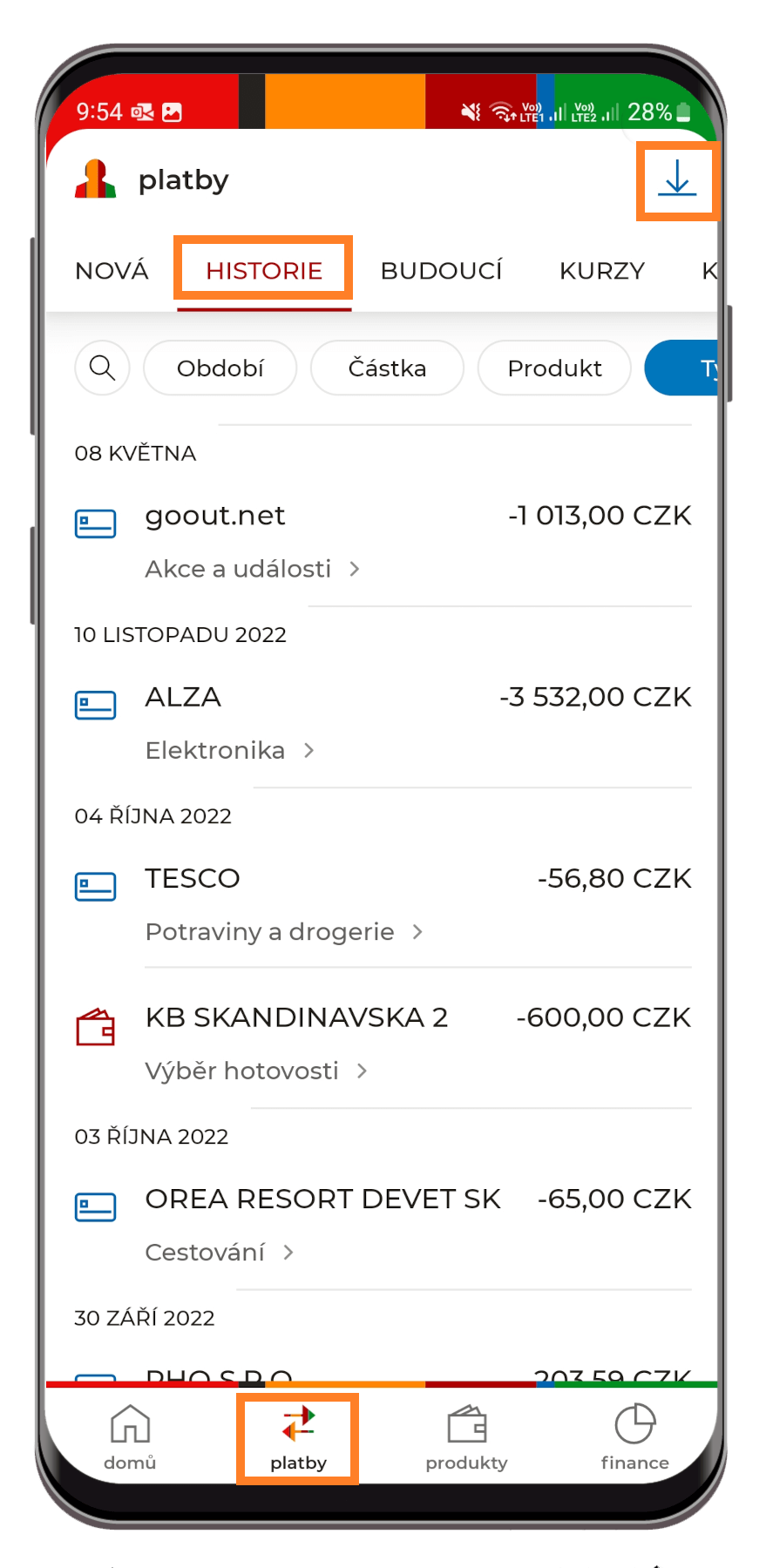Download the payment history

[677, 180]
